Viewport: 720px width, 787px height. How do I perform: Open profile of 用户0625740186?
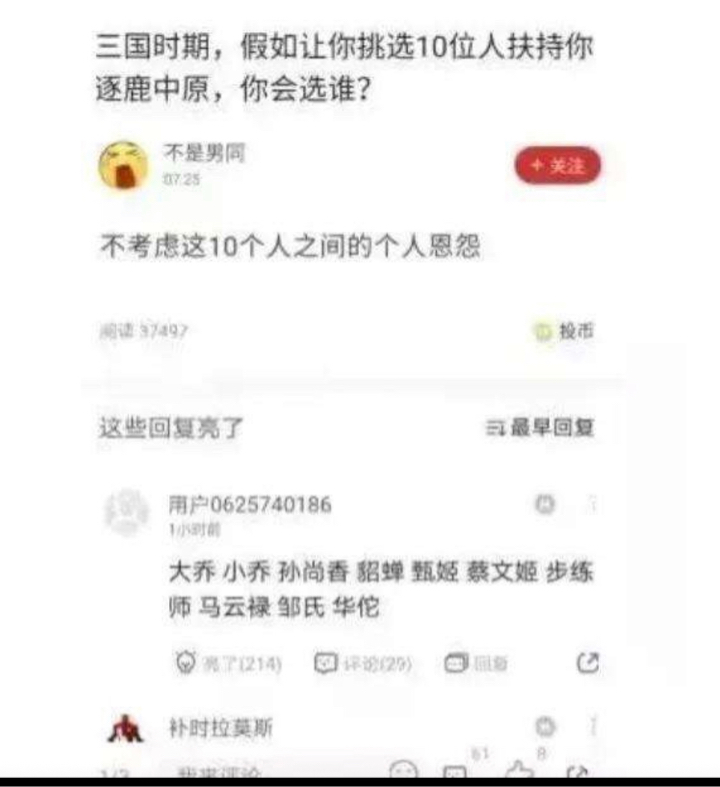pos(126,513)
